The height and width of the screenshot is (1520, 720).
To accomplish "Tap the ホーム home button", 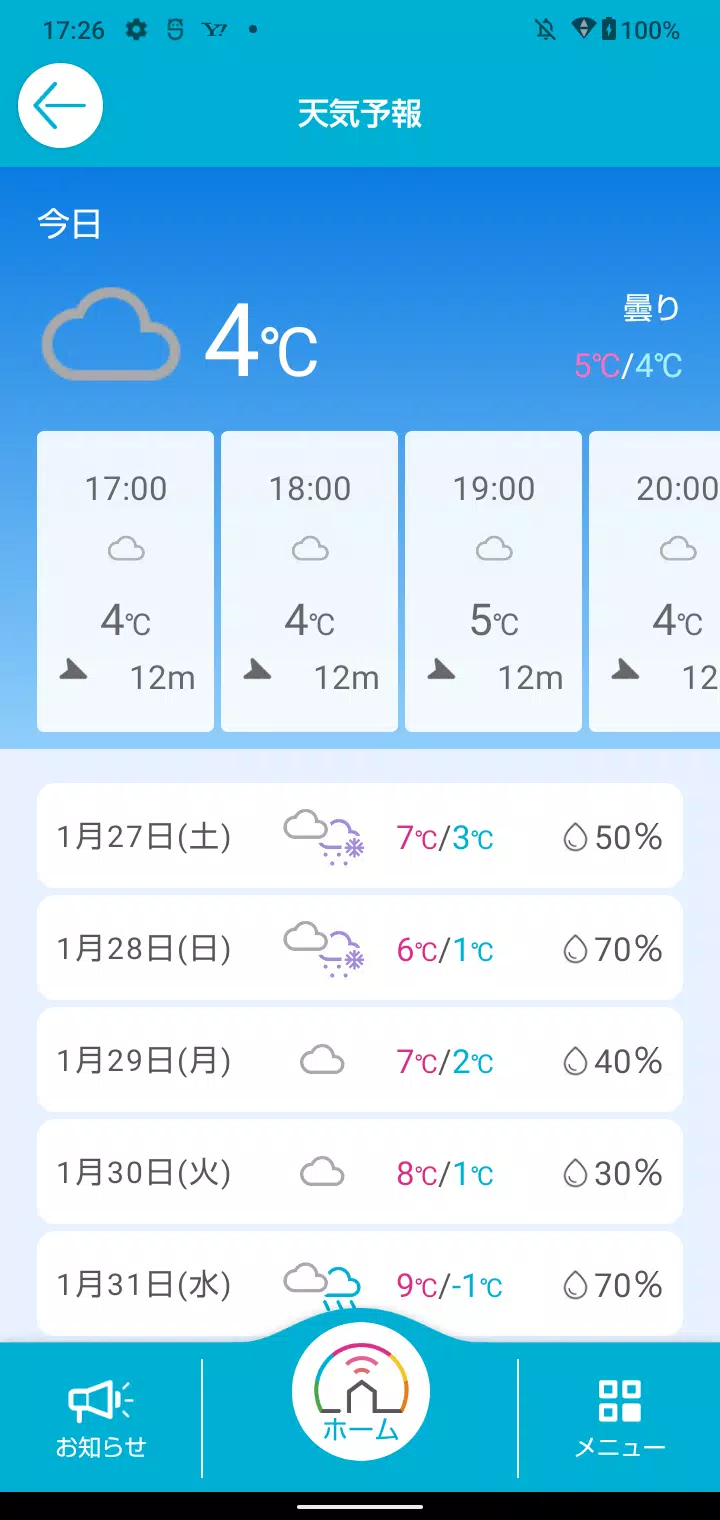I will (361, 1392).
